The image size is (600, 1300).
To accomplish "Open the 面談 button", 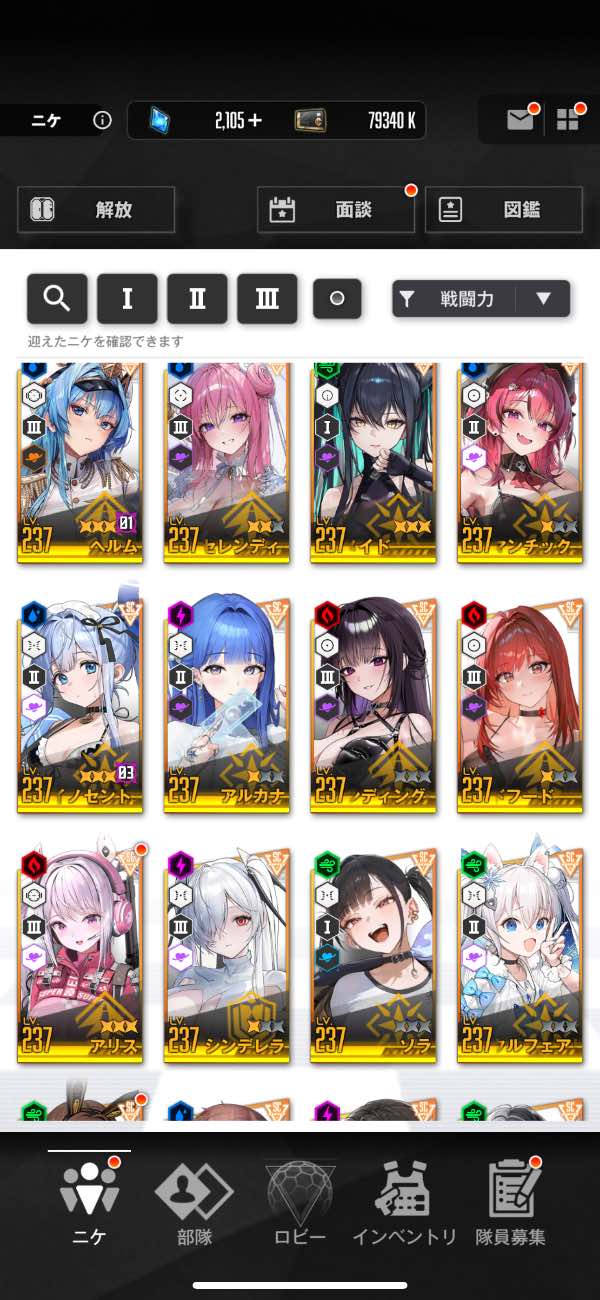I will (x=336, y=210).
